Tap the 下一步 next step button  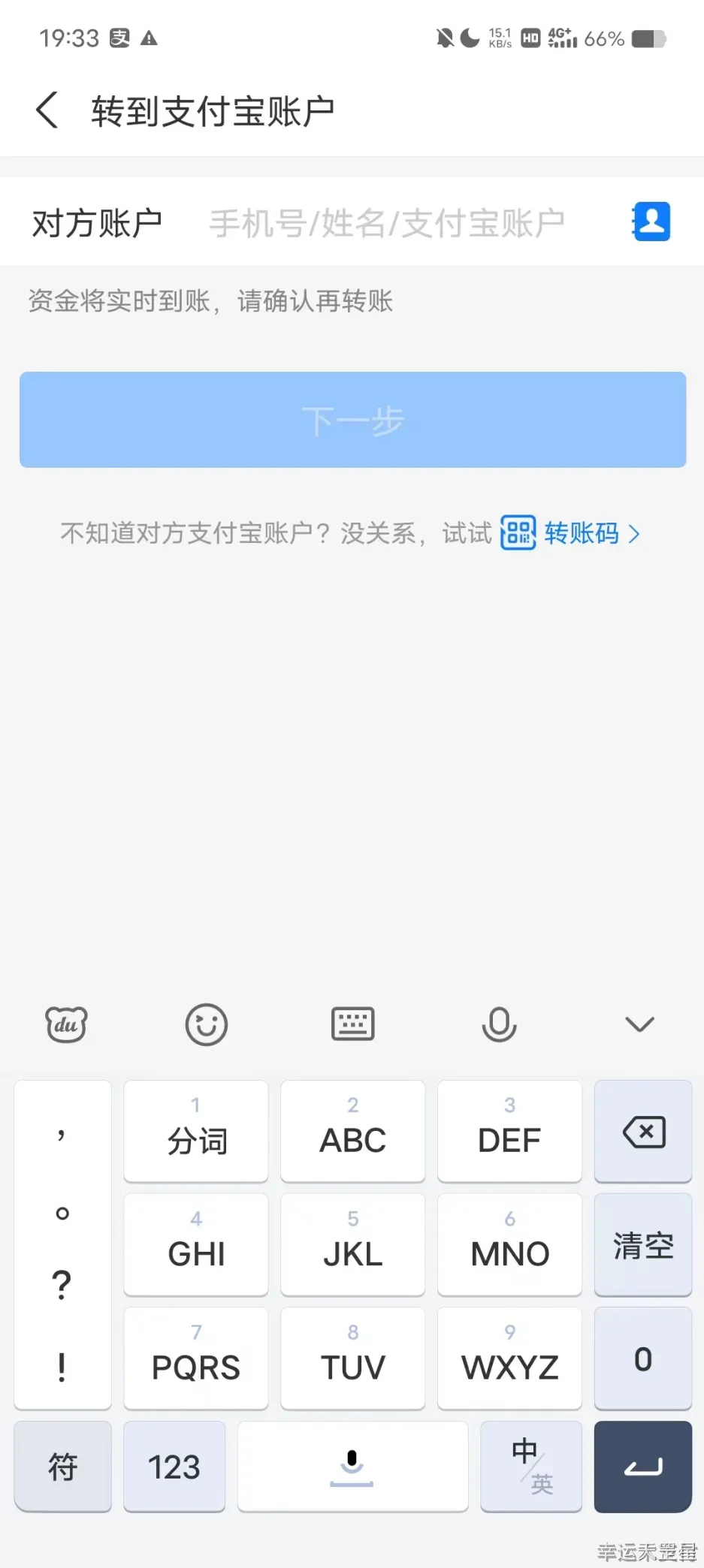pos(352,420)
